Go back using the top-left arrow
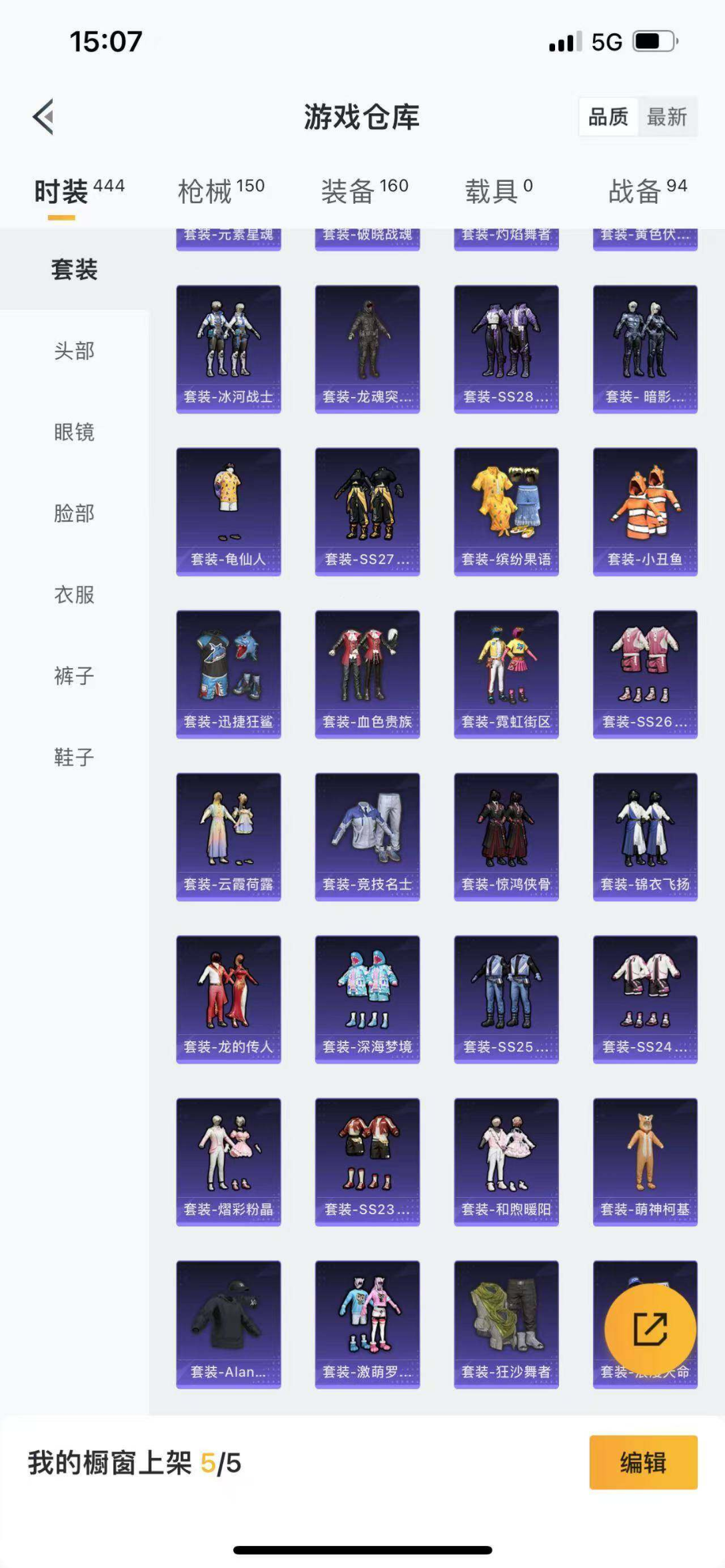Image resolution: width=725 pixels, height=1568 pixels. point(43,117)
